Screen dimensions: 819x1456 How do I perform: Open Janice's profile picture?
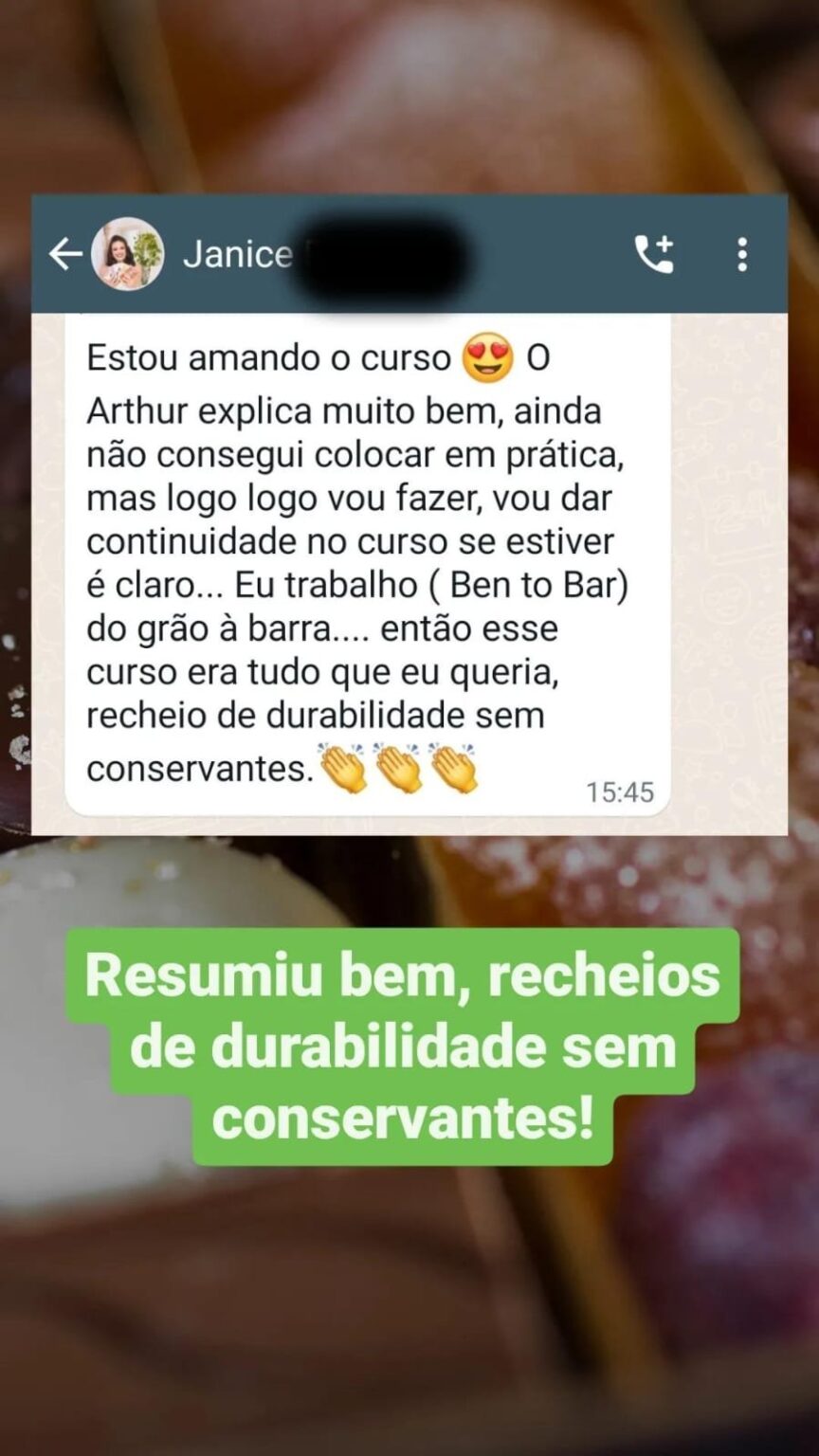tap(127, 253)
